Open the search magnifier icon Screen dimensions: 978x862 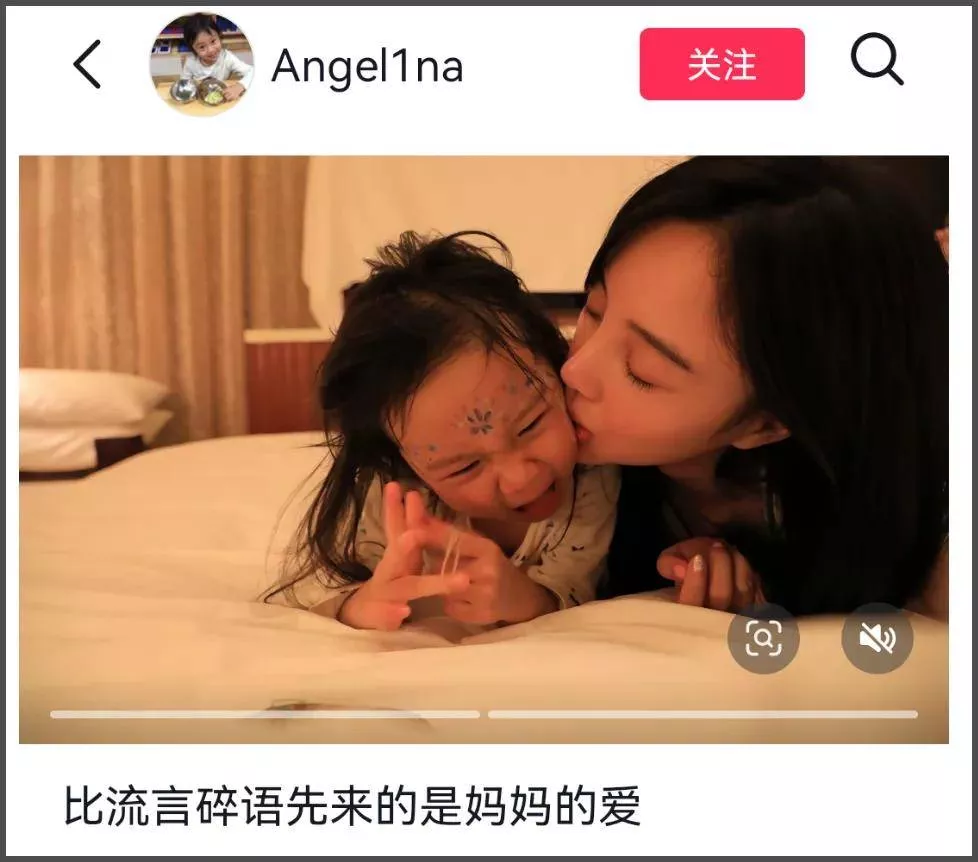coord(877,62)
